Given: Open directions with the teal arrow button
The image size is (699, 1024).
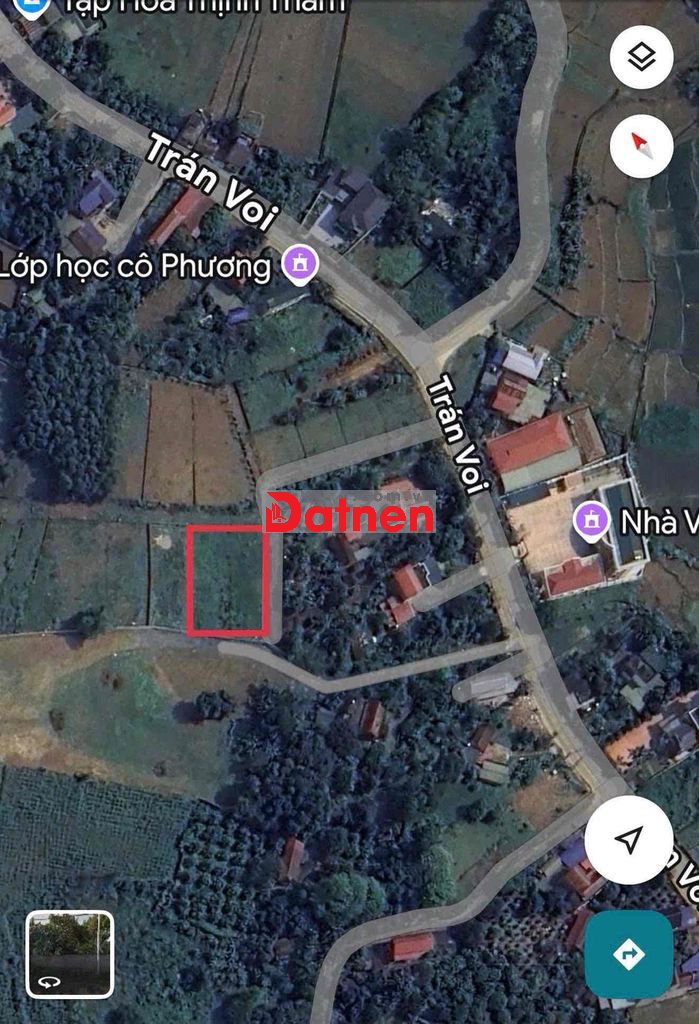Looking at the screenshot, I should point(628,954).
